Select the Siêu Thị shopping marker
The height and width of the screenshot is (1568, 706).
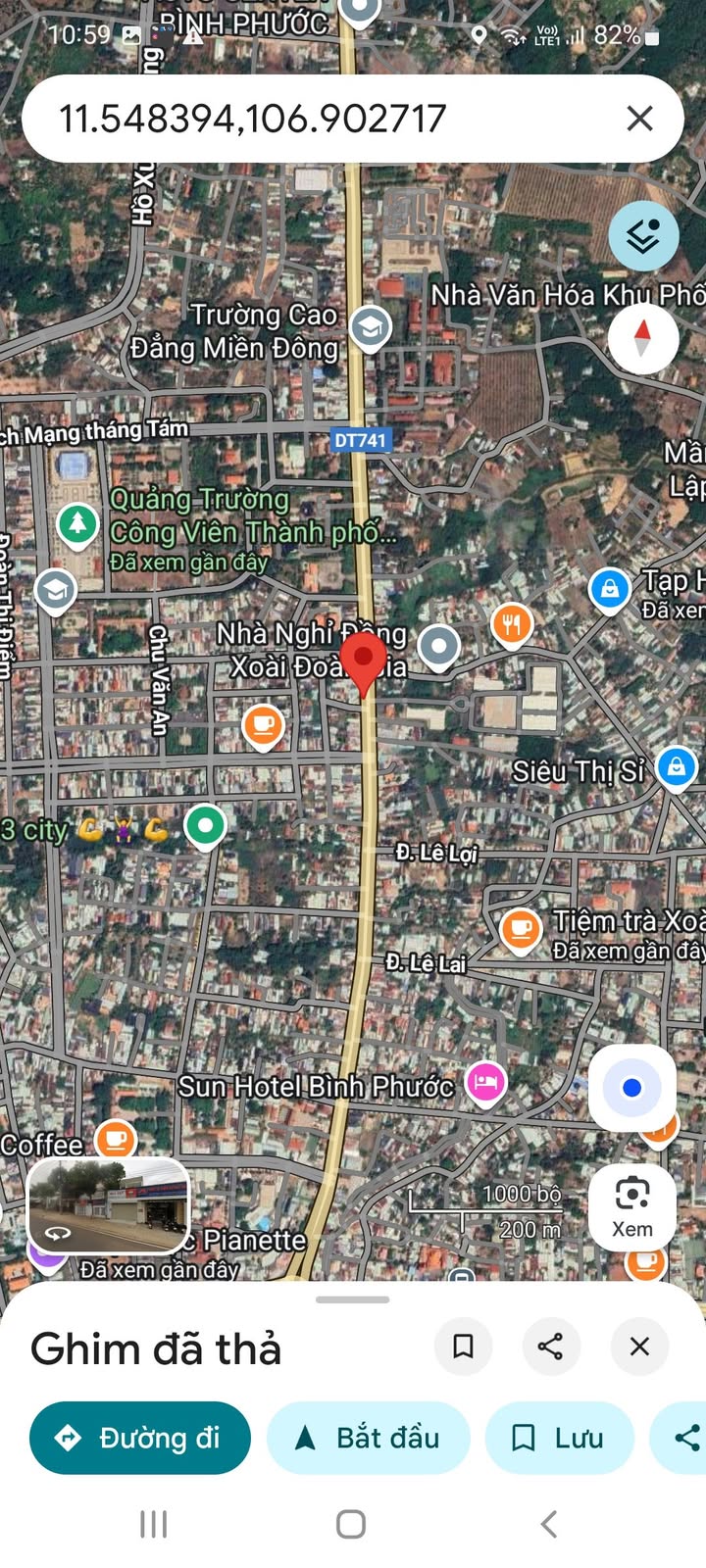point(676,765)
